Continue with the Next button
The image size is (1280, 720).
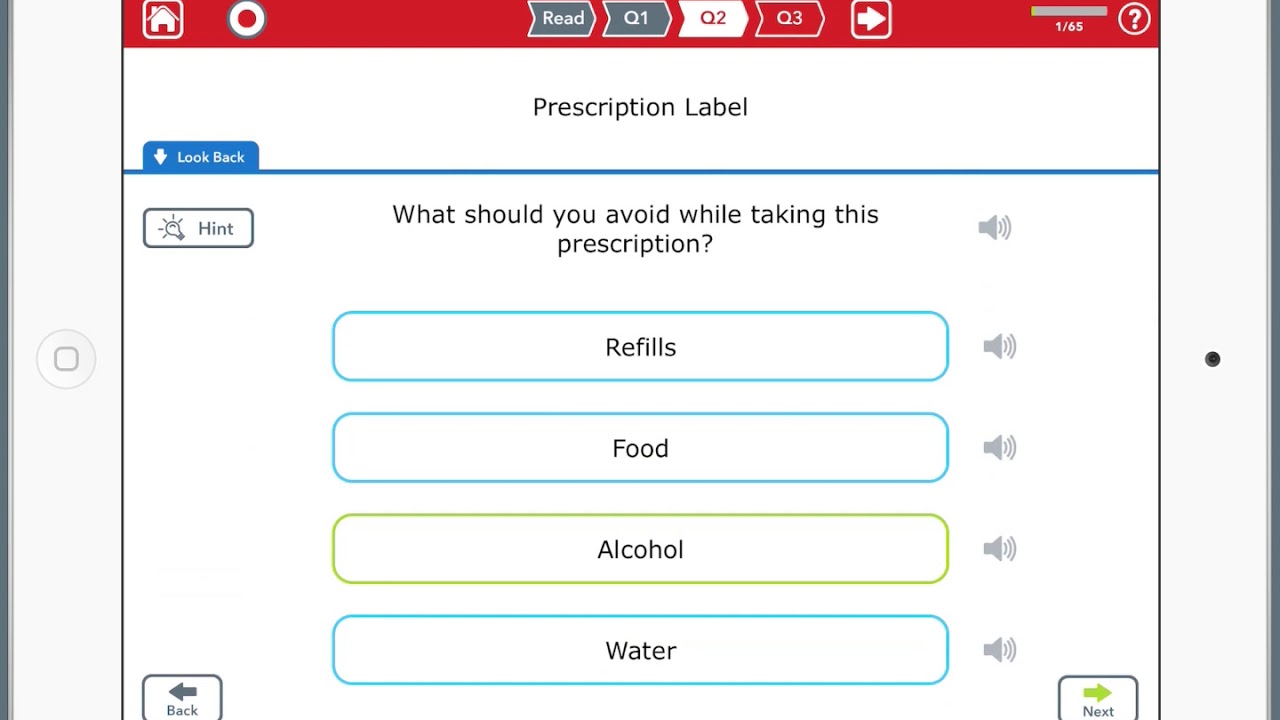1098,698
